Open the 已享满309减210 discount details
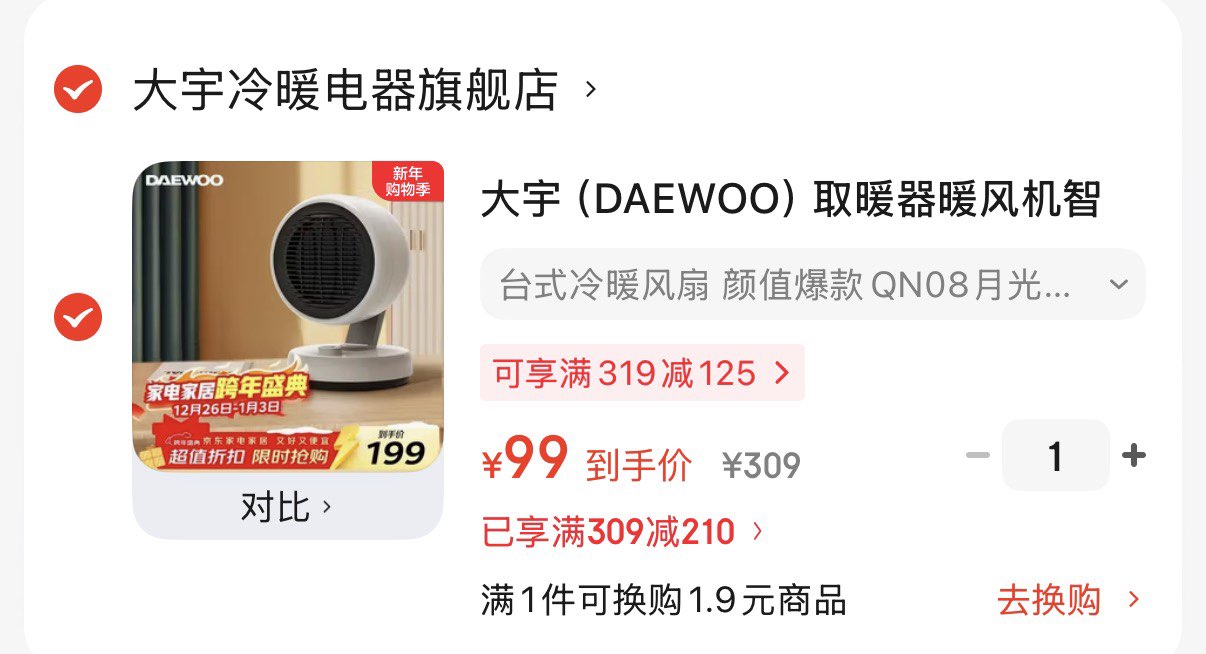 [x=622, y=532]
